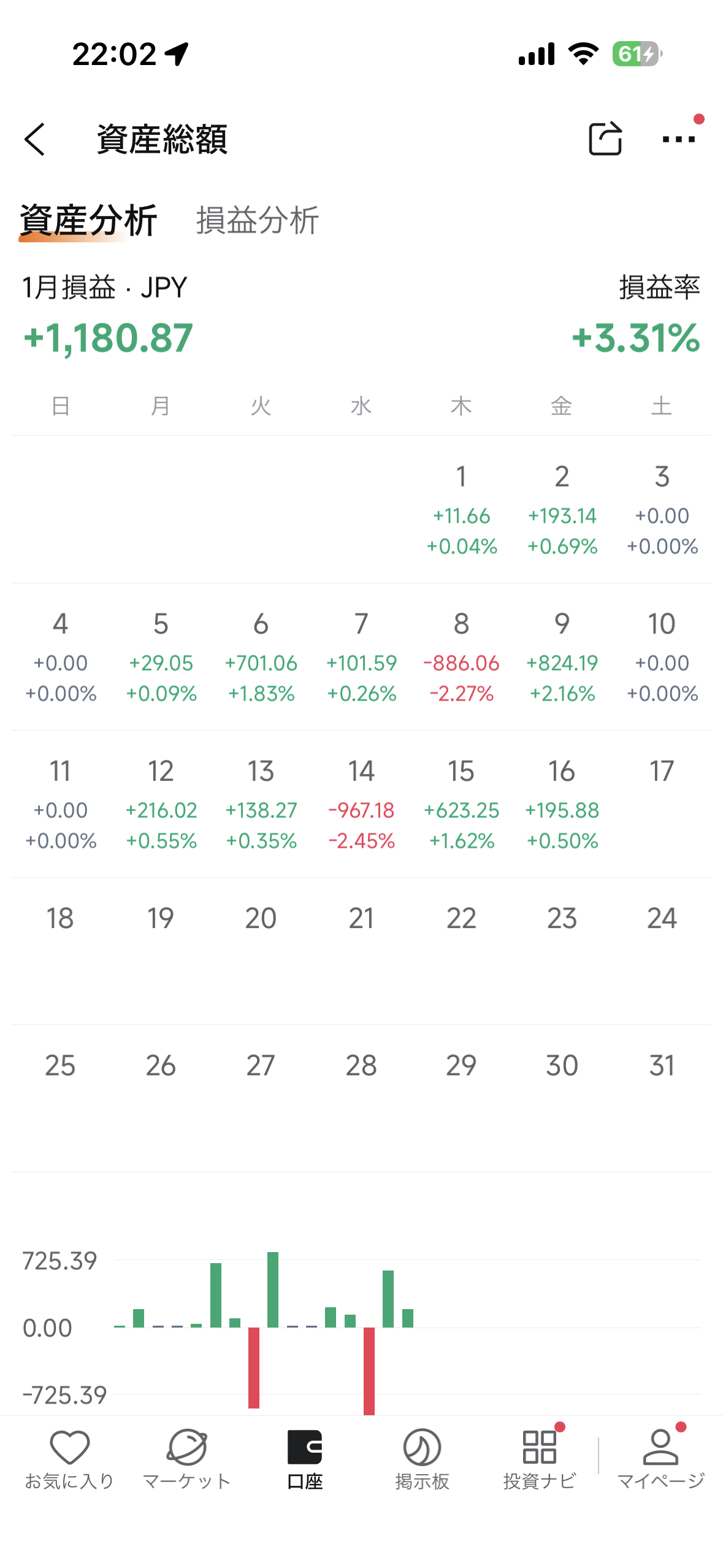Open the three-dot overflow menu

pyautogui.click(x=678, y=139)
